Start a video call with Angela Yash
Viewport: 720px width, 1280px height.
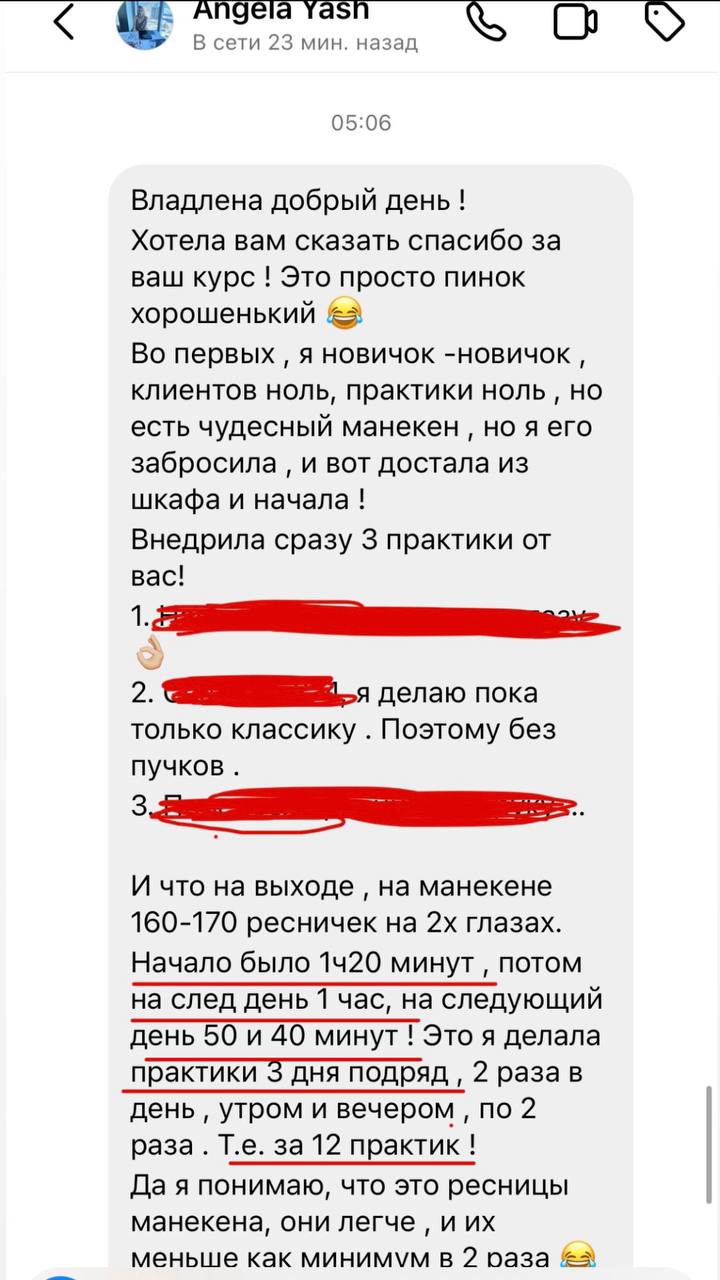(x=576, y=22)
